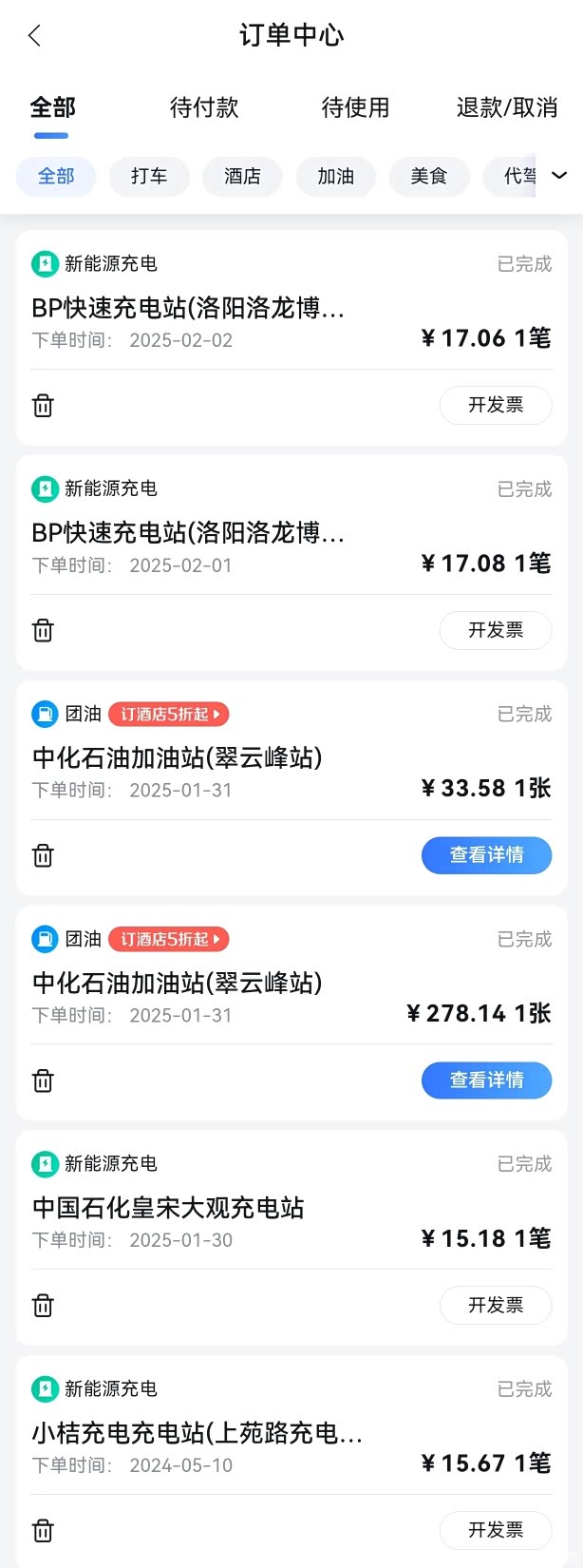Filter orders by 酒店
Image resolution: width=583 pixels, height=1568 pixels.
(242, 177)
